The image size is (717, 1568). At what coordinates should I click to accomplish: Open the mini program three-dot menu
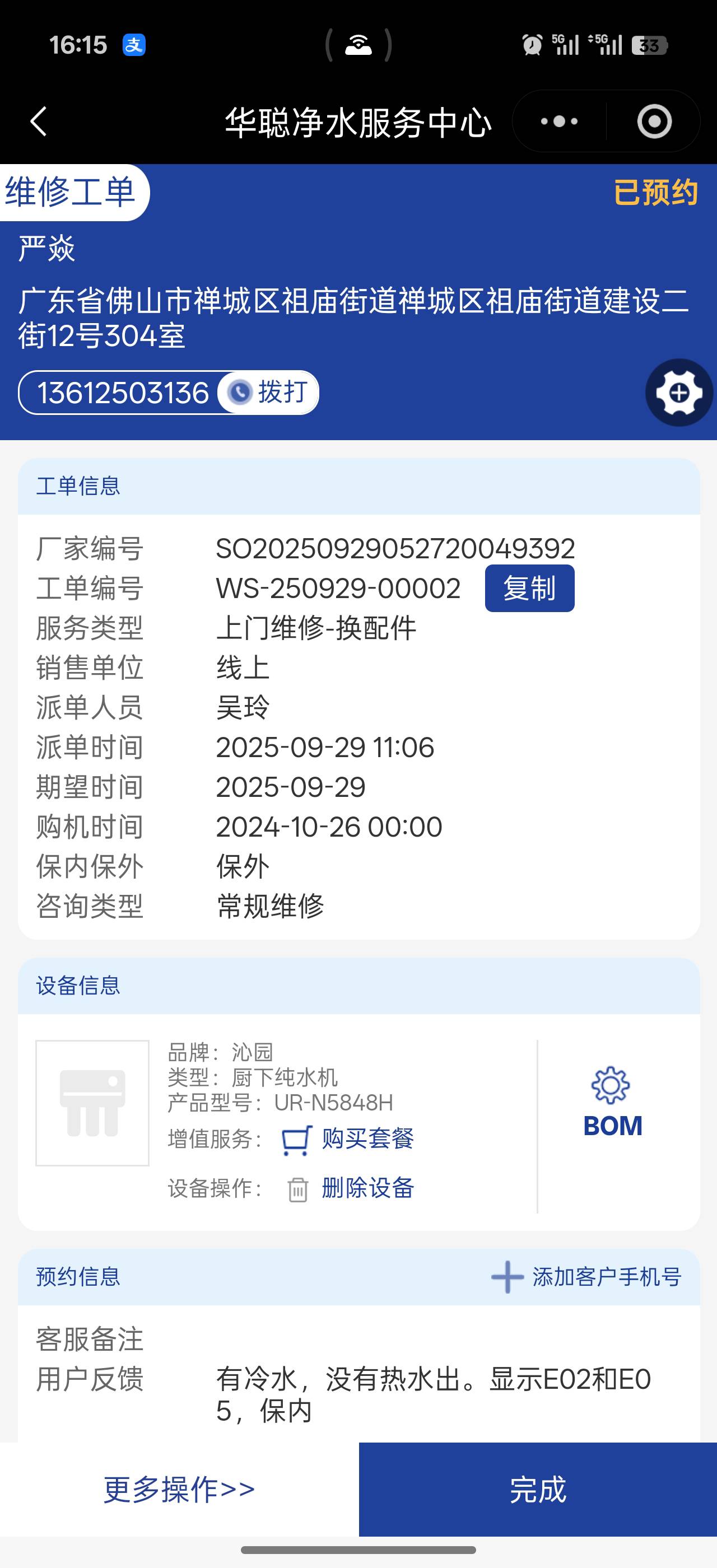click(560, 121)
